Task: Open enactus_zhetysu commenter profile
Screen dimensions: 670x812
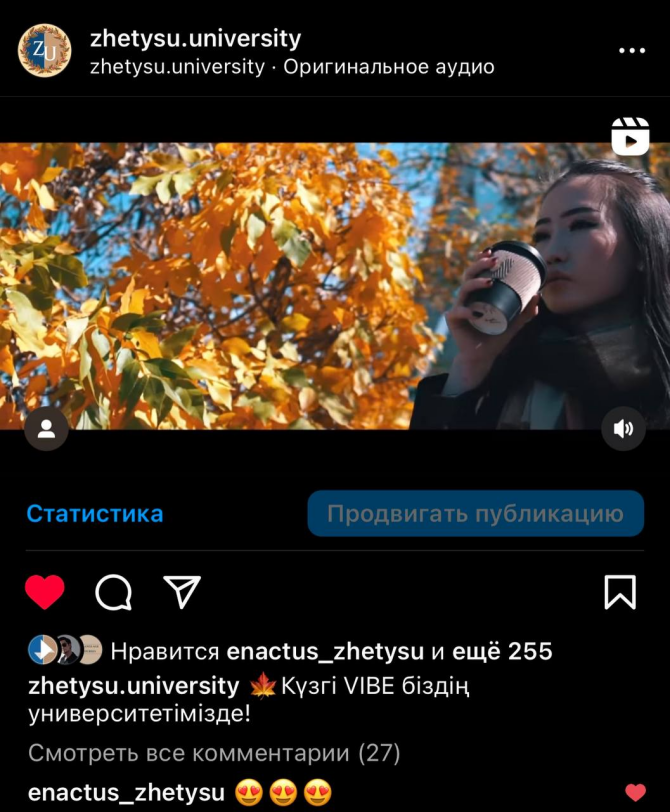Action: coord(126,793)
